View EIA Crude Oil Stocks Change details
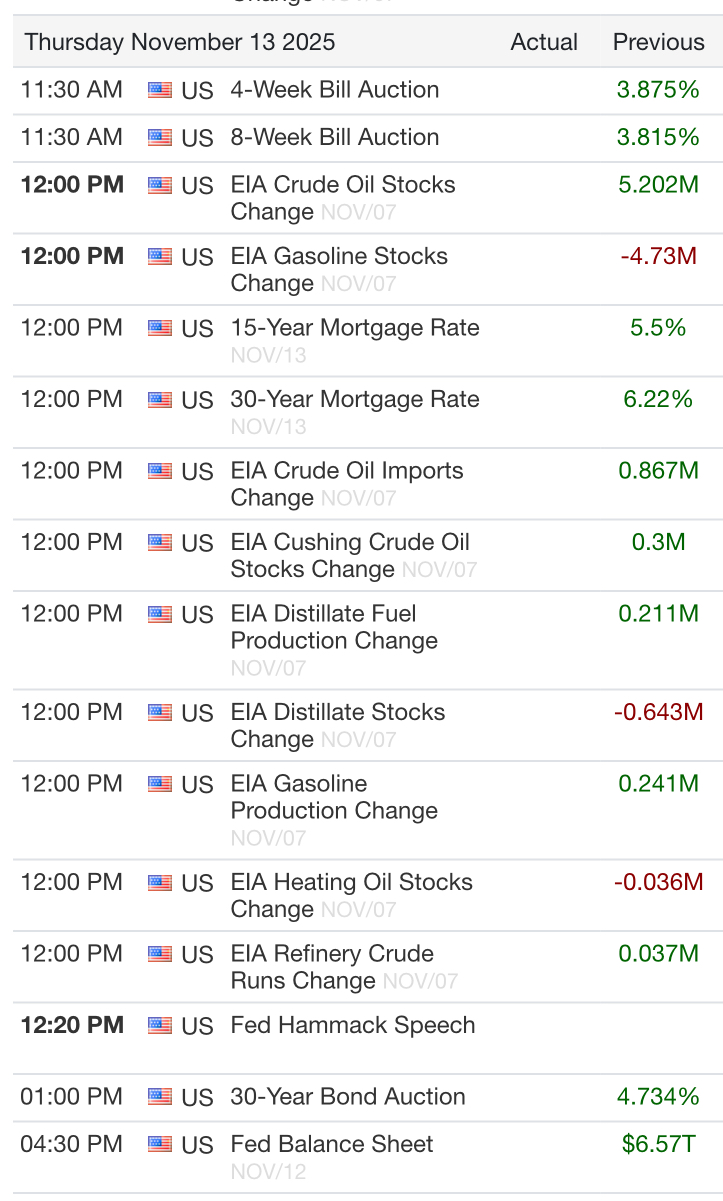 point(342,185)
